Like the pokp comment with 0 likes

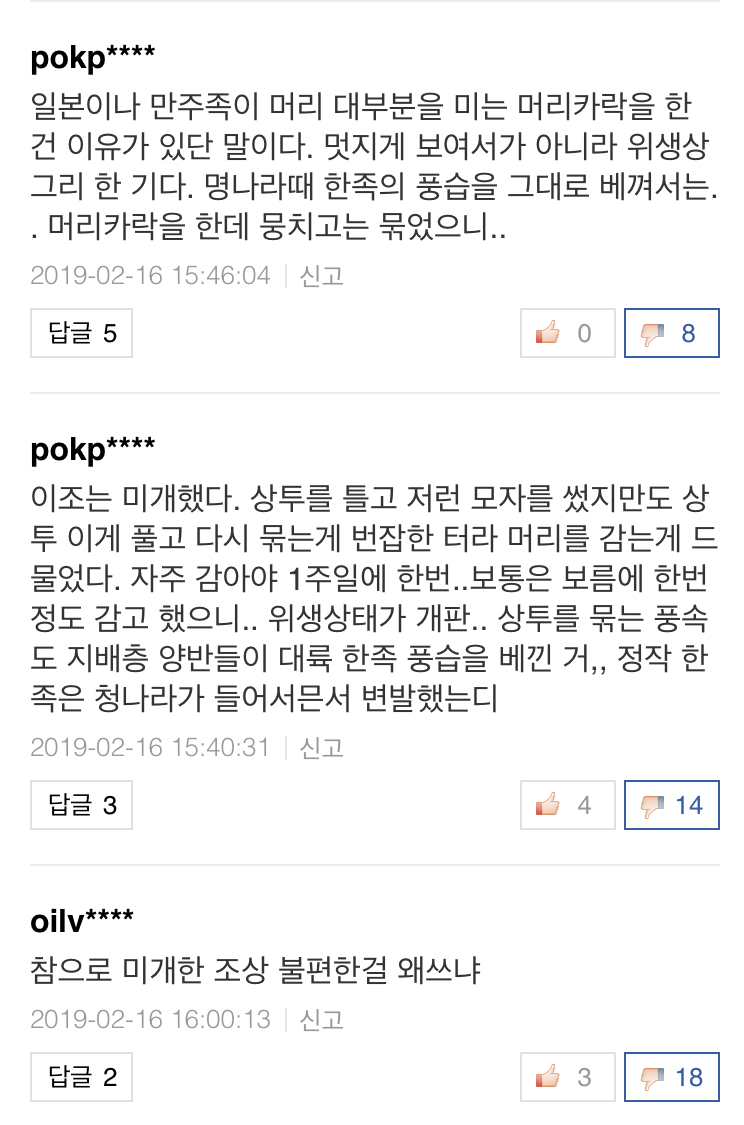coord(567,333)
